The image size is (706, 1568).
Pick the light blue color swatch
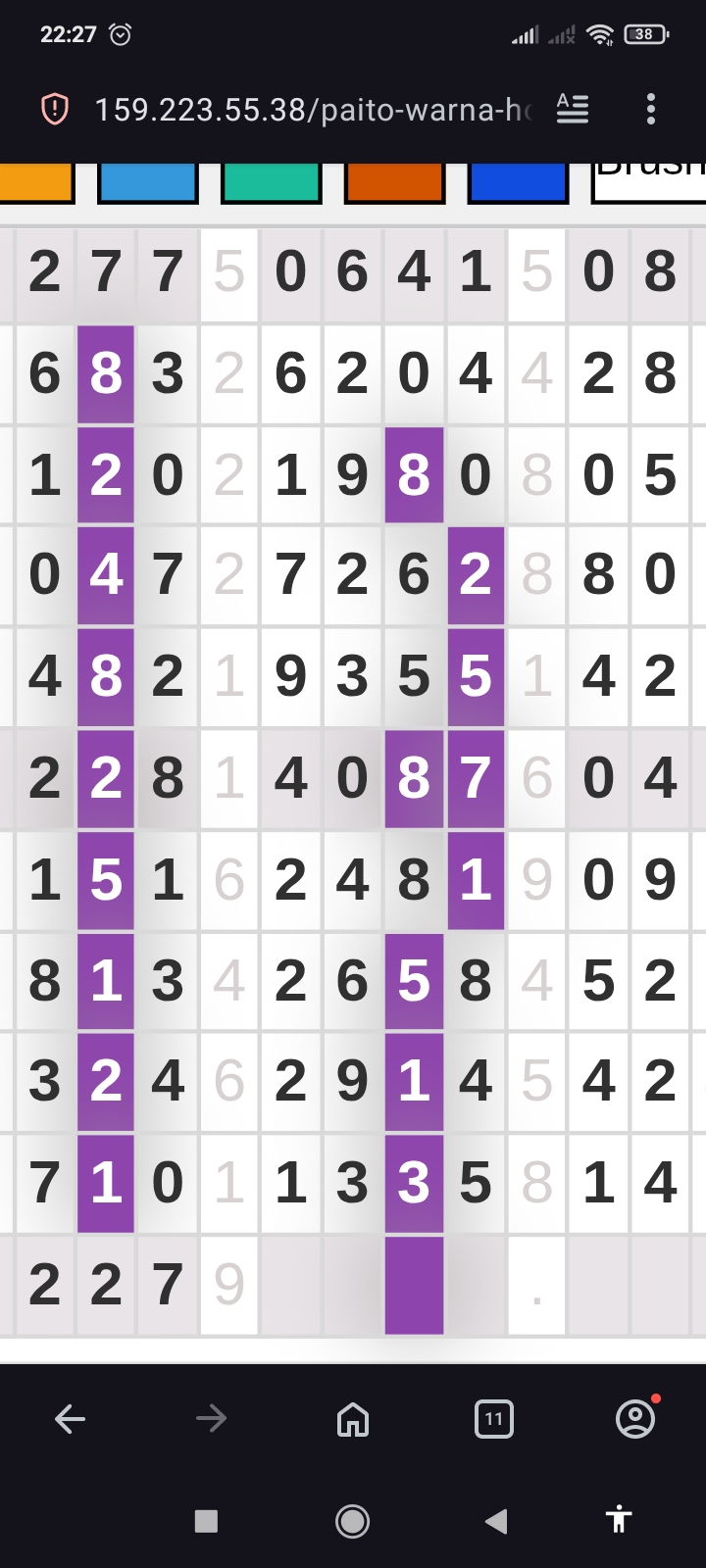148,181
